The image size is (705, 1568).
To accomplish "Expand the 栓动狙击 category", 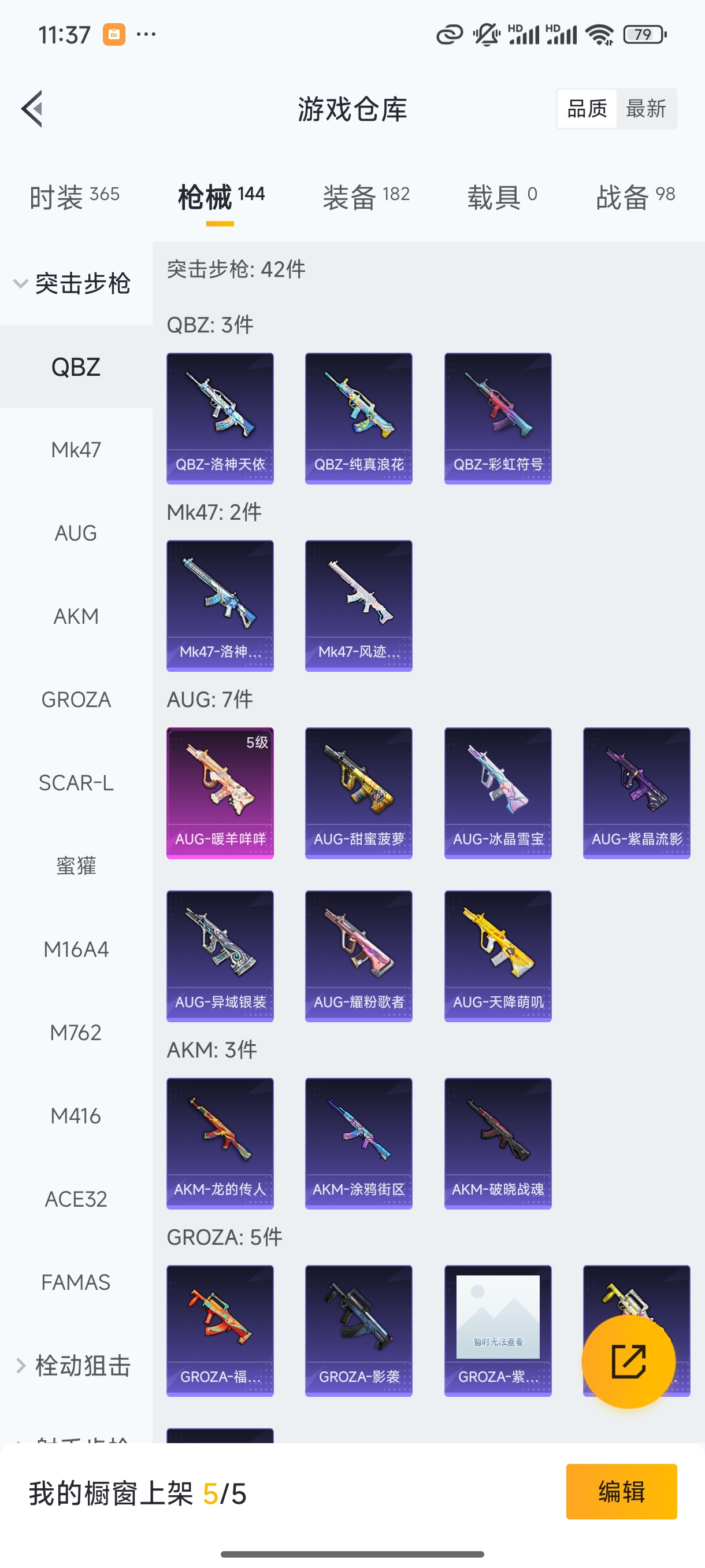I will pos(73,1365).
